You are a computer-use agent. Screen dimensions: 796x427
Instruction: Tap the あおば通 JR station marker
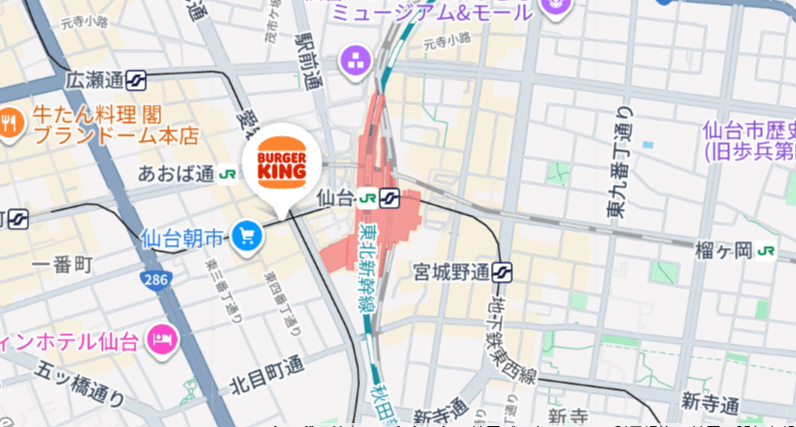pos(228,173)
